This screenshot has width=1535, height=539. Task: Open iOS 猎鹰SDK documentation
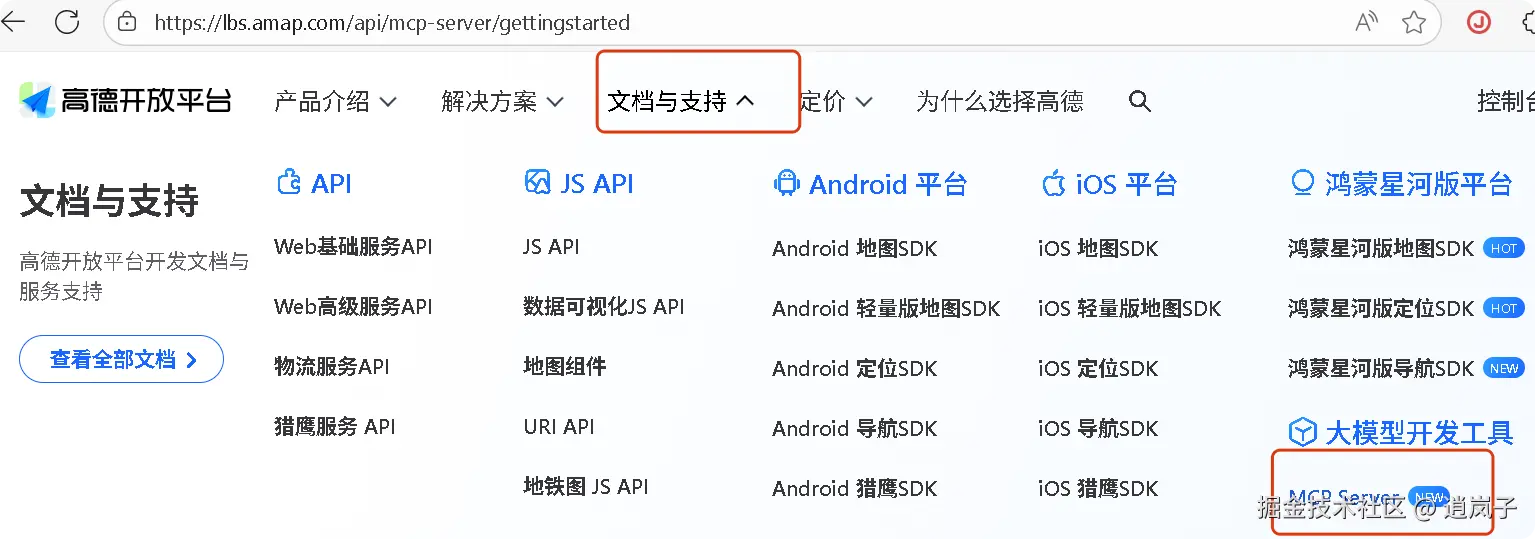1097,489
